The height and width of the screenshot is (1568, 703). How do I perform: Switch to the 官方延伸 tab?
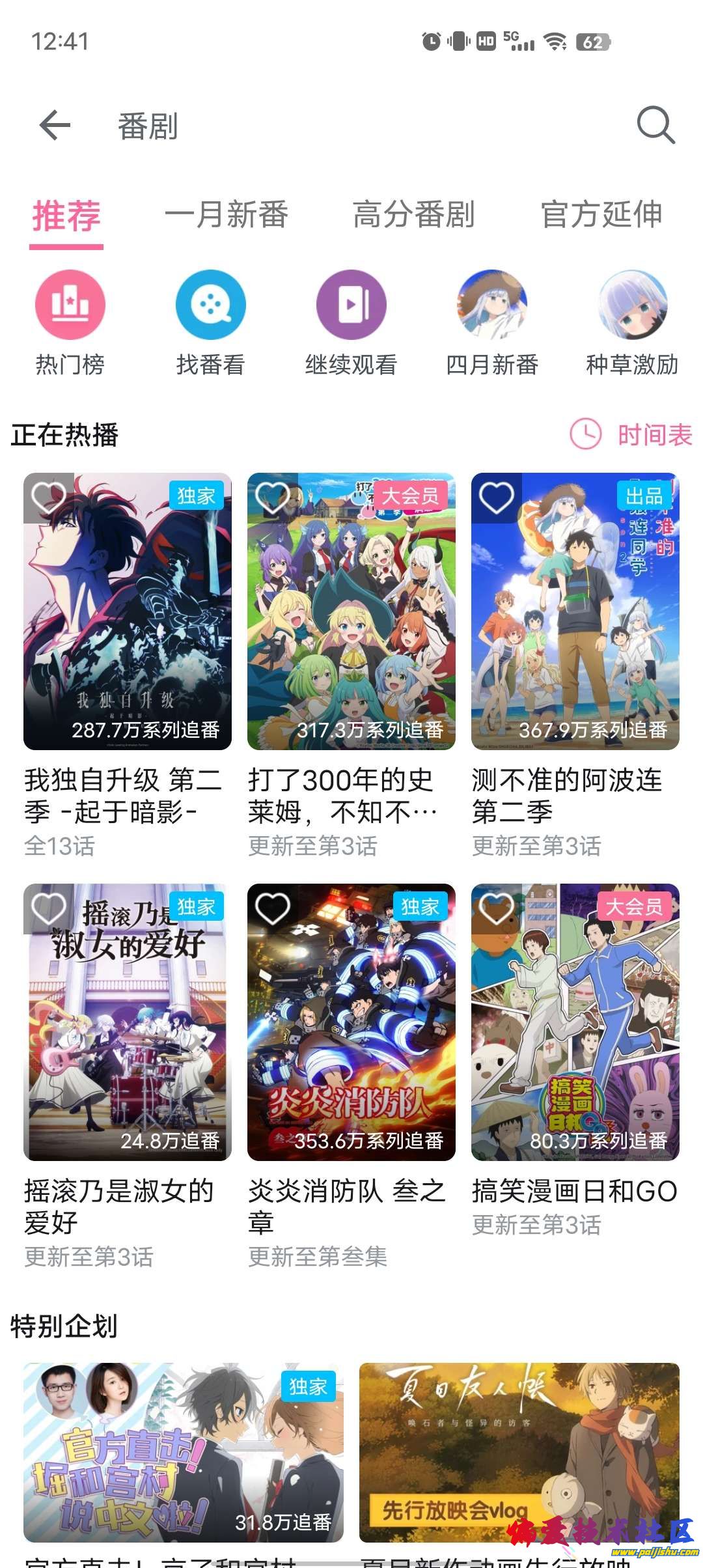(601, 215)
